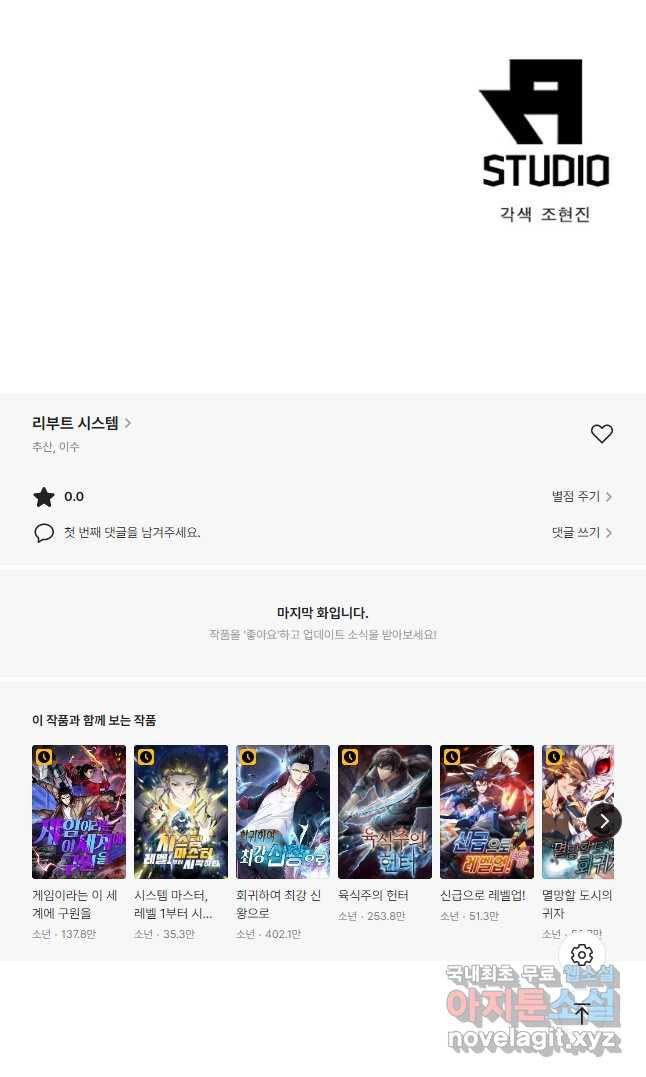Viewport: 646px width, 1077px height.
Task: Open 육식주의 헌터
Action: [385, 811]
